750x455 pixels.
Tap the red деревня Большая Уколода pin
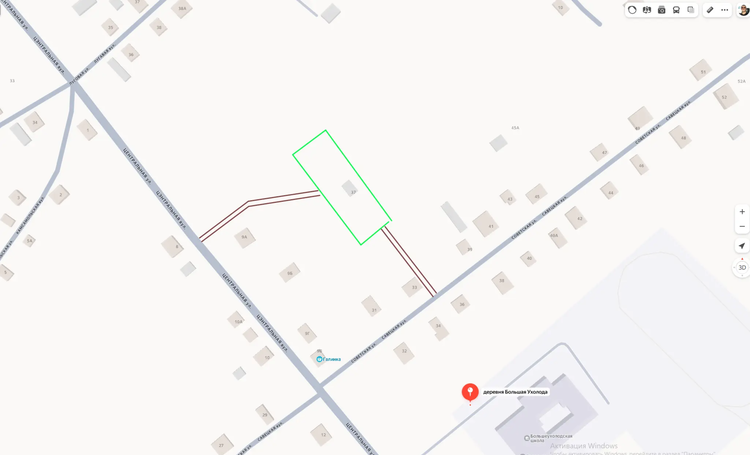470,392
